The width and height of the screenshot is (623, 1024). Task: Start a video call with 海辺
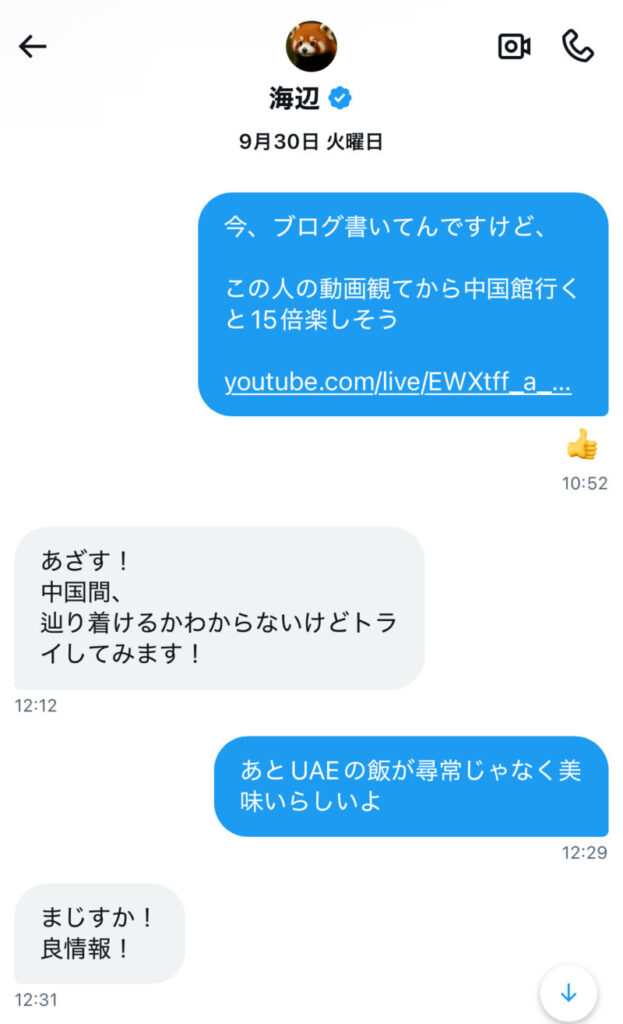click(x=514, y=46)
